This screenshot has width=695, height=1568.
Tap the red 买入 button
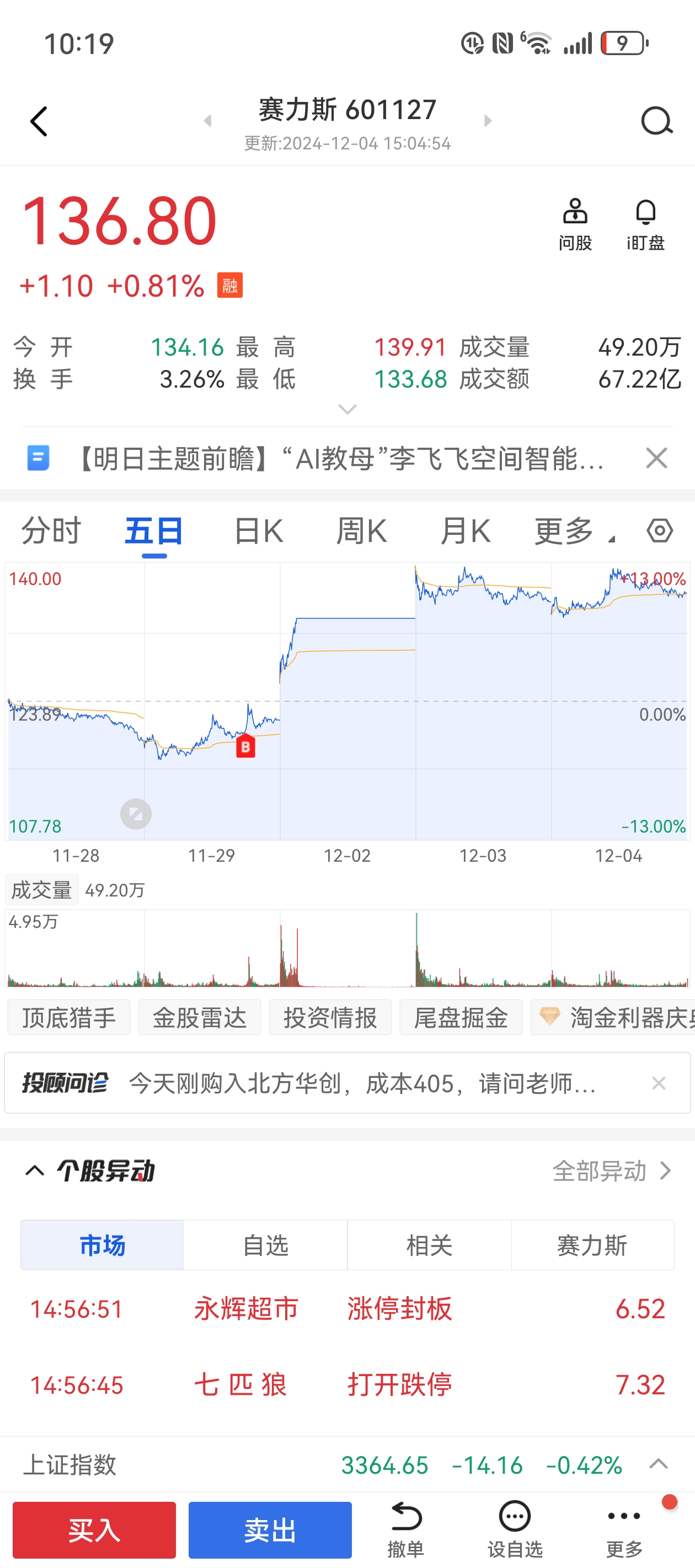coord(94,1529)
